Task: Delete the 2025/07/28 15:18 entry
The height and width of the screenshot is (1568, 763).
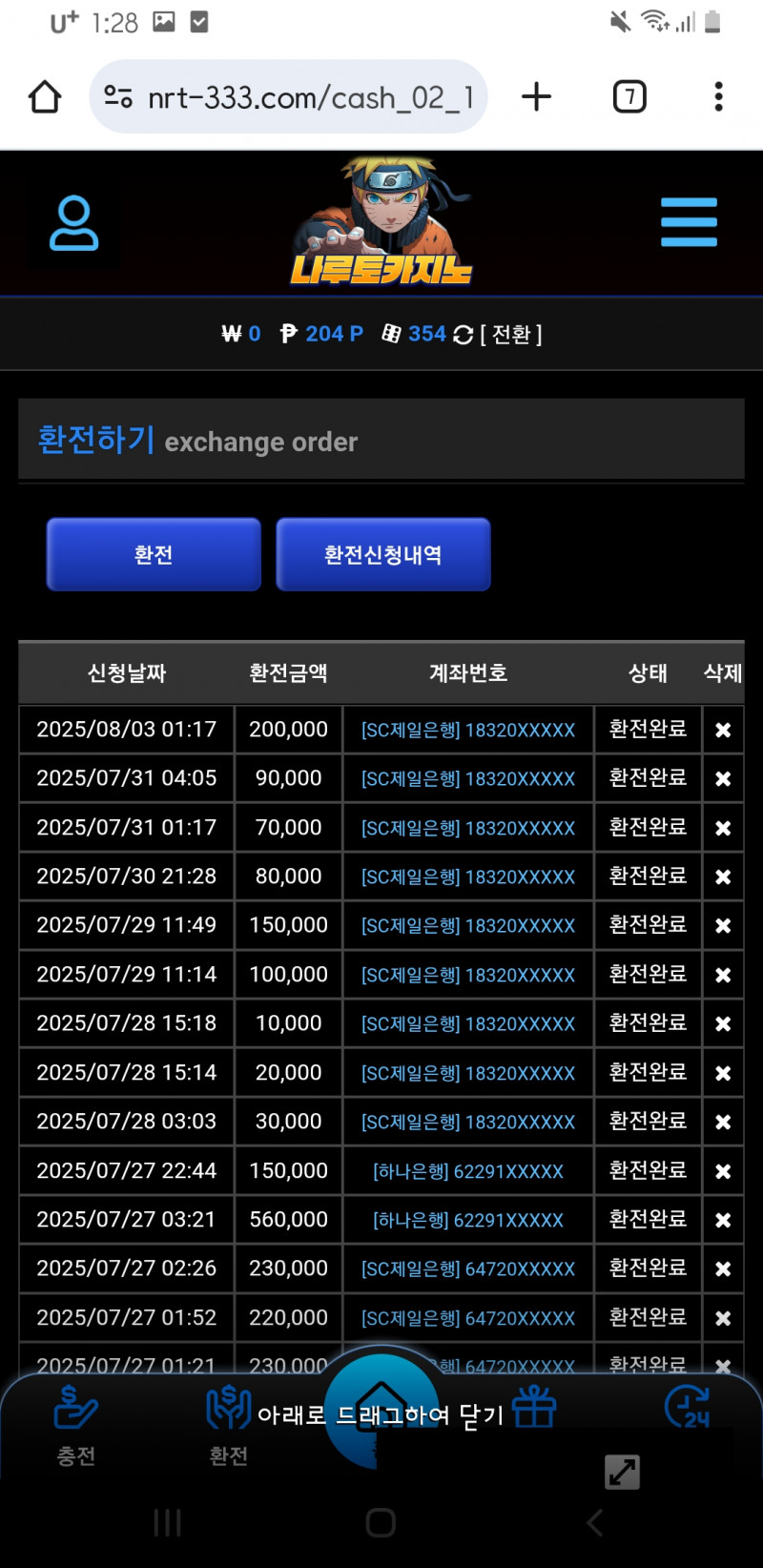Action: [x=723, y=1024]
